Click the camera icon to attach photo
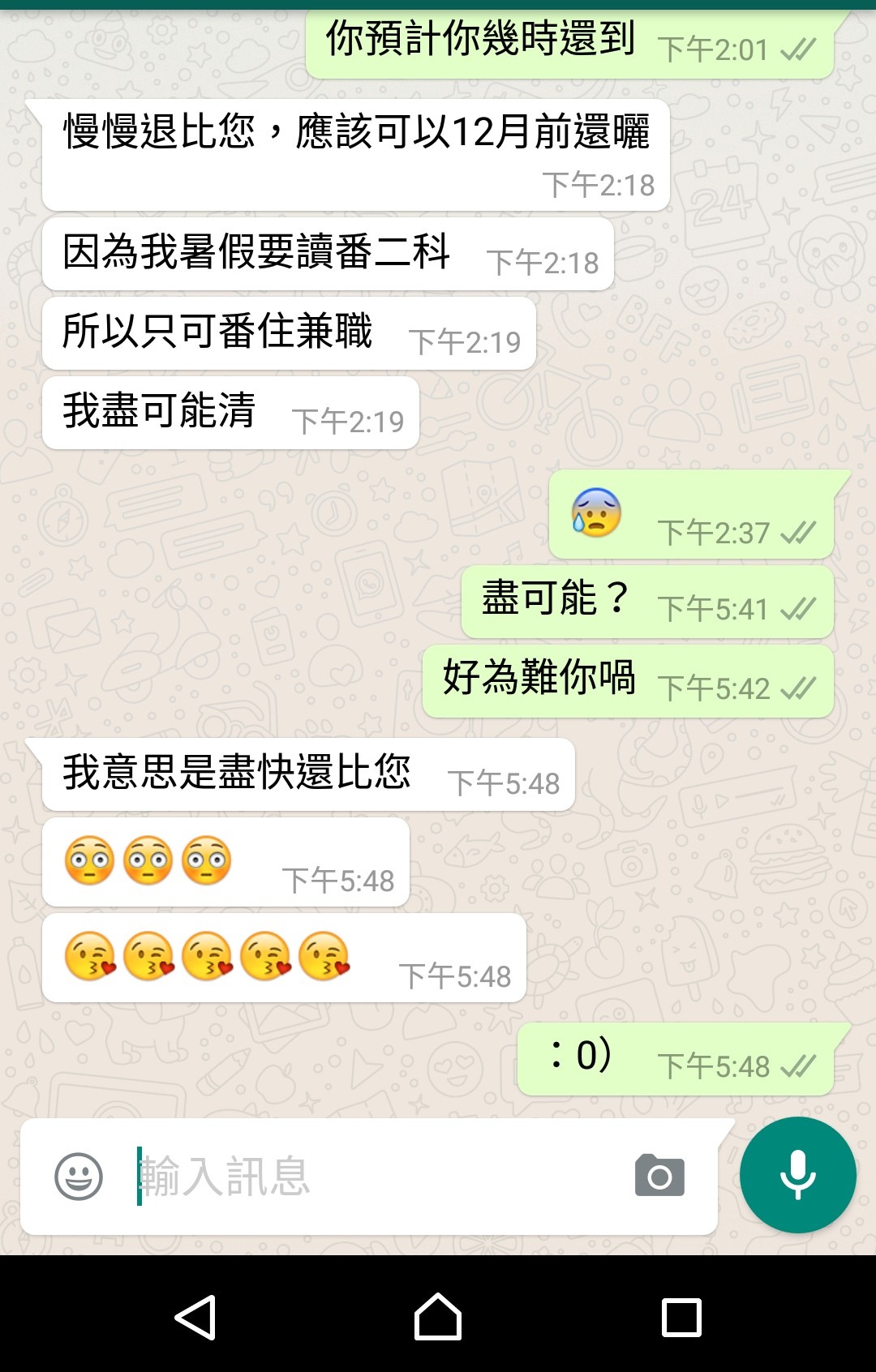 [659, 1177]
